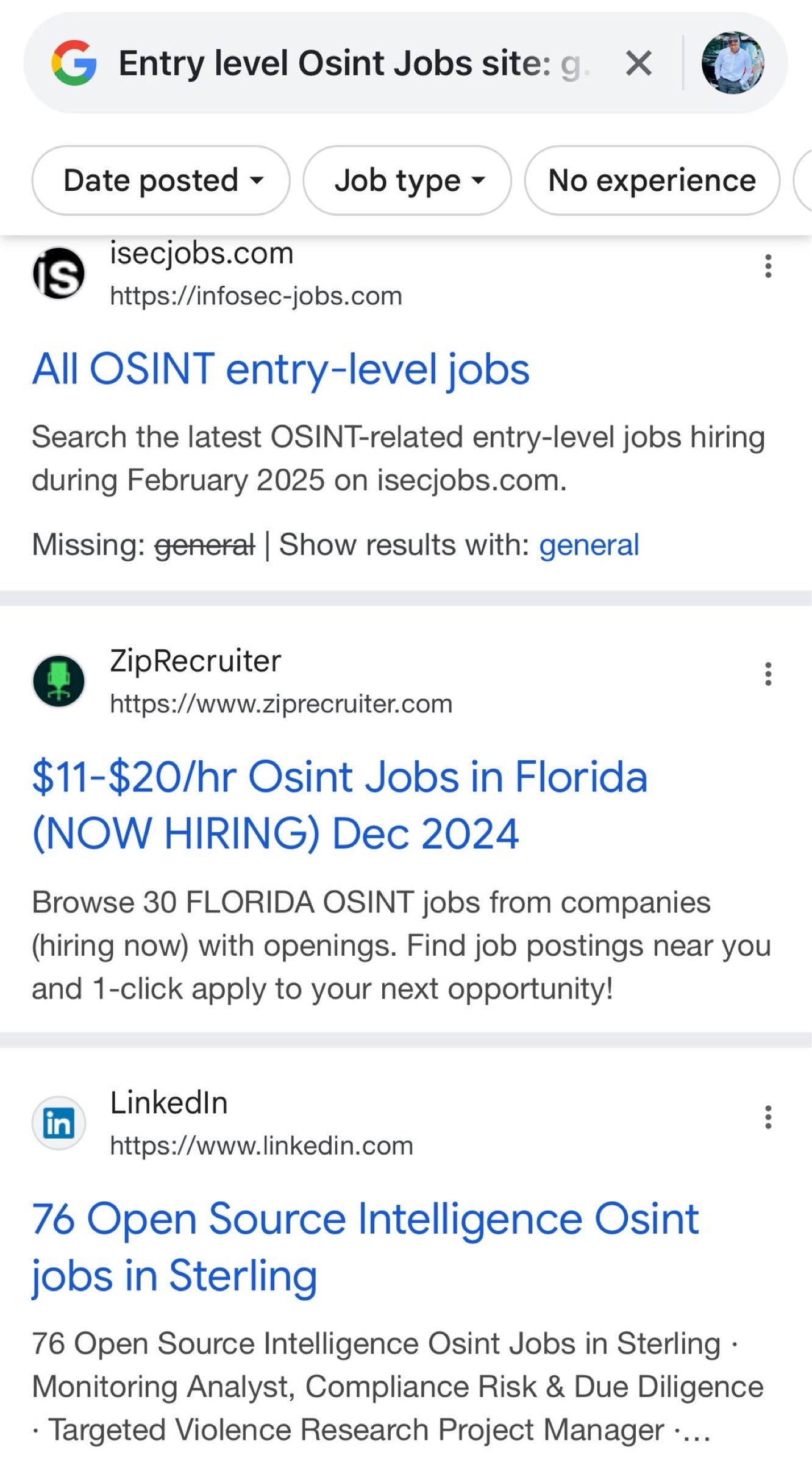
Task: Open more options for isecjobs.com result
Action: coord(768,266)
